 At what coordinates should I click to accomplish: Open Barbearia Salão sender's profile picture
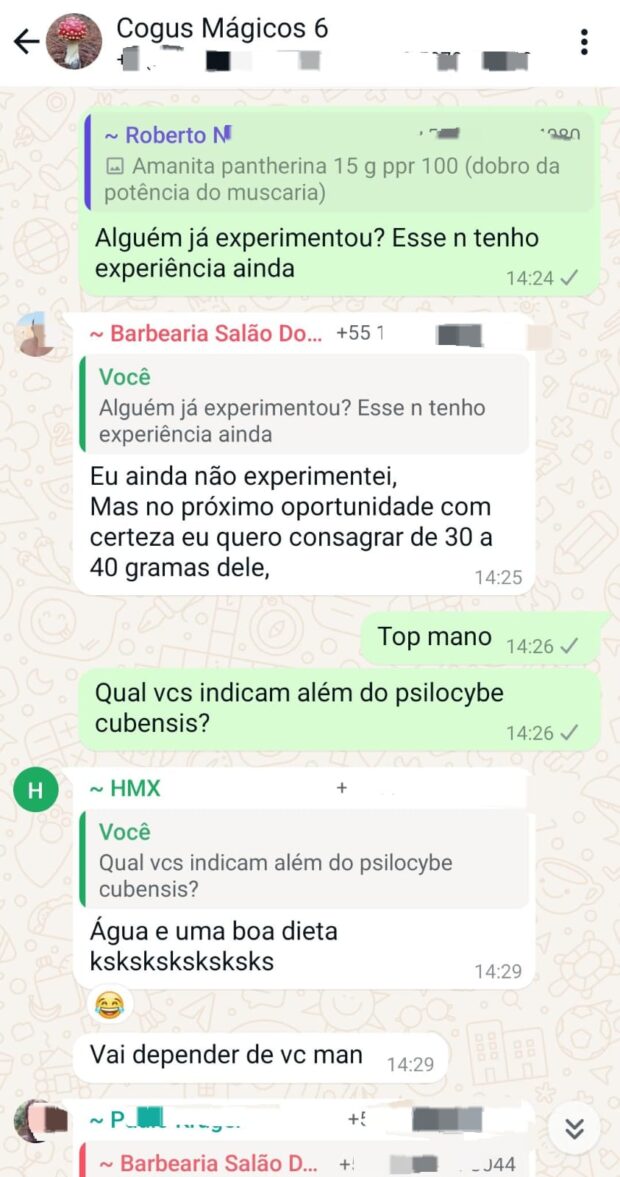pyautogui.click(x=35, y=335)
